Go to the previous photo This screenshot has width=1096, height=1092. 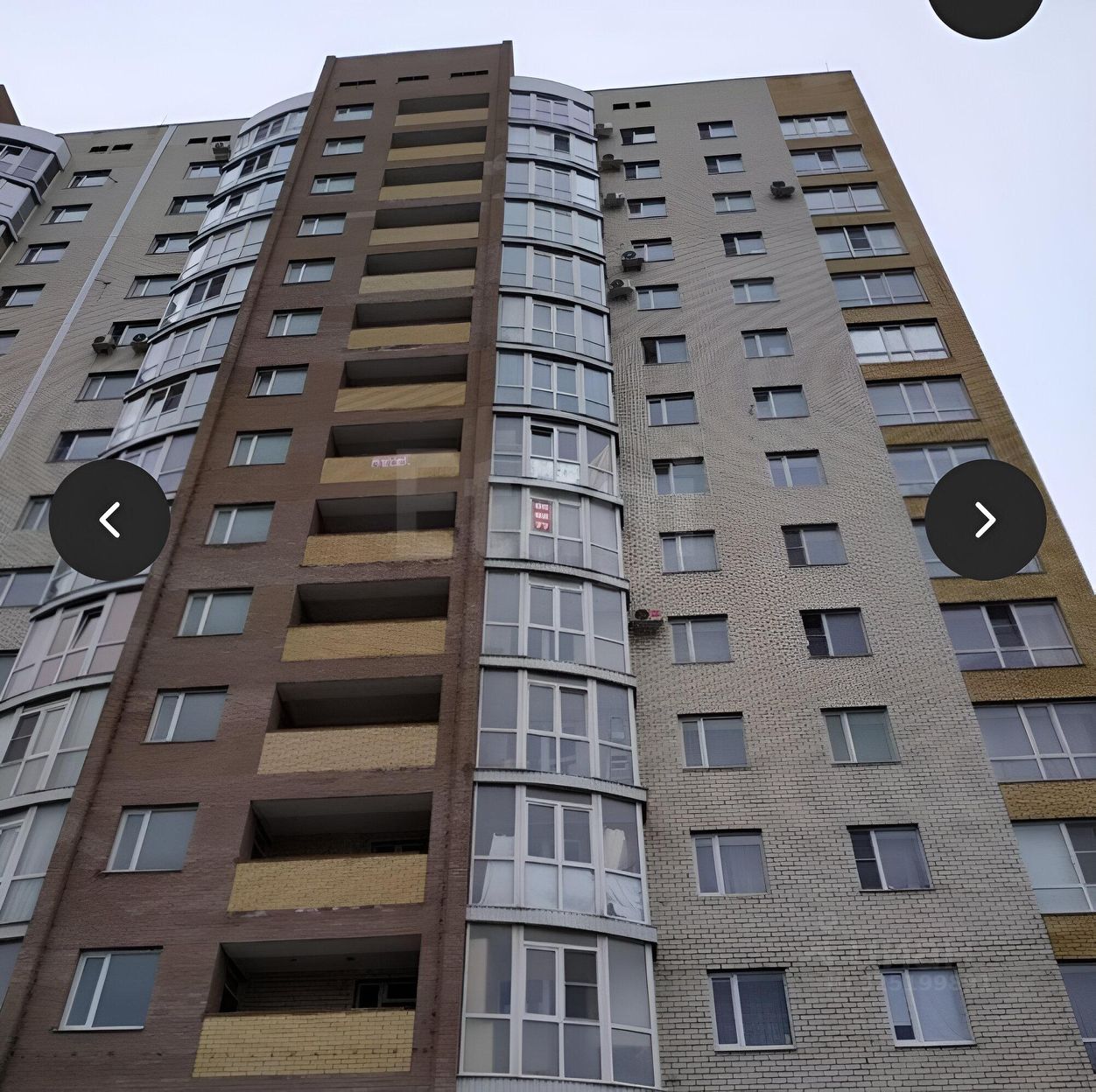tap(109, 520)
